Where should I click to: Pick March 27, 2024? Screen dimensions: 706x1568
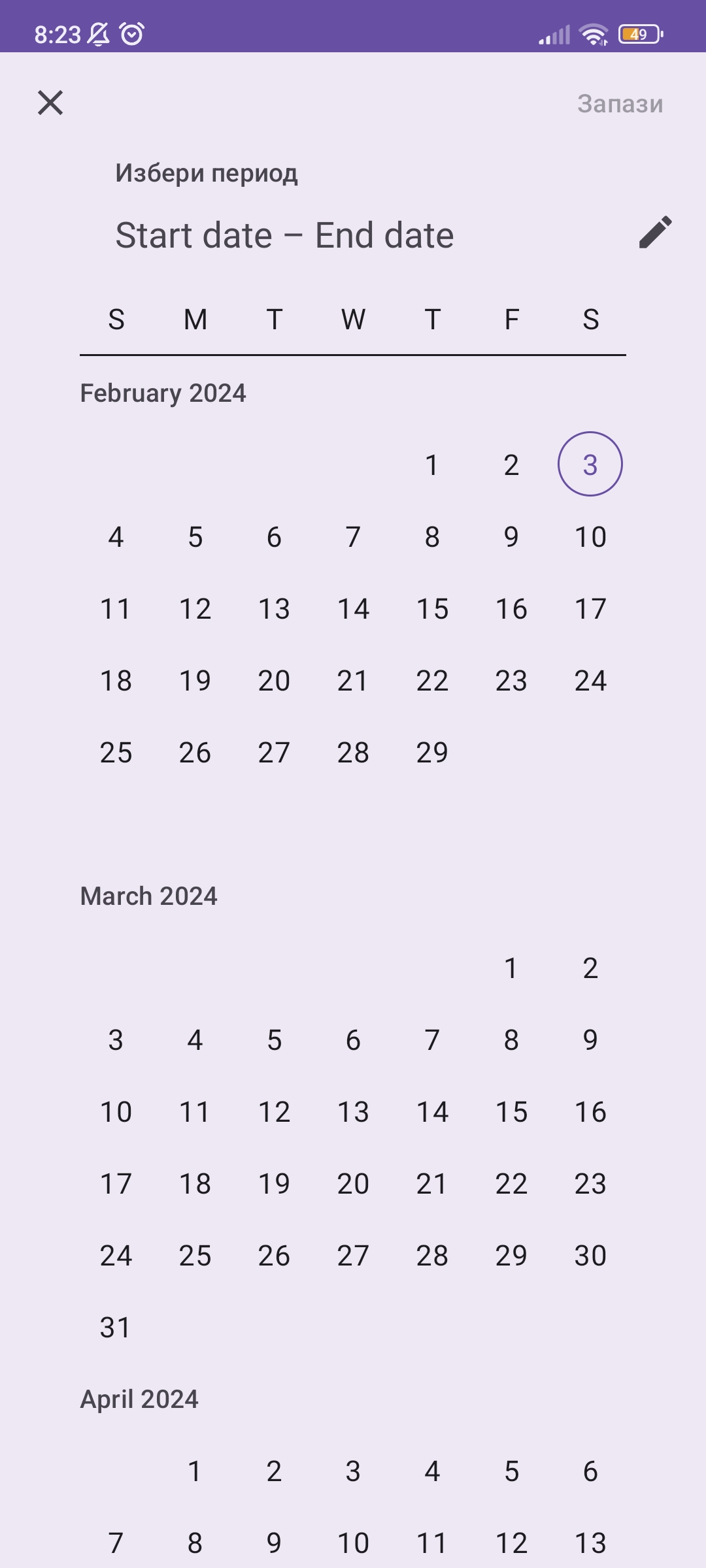353,1256
